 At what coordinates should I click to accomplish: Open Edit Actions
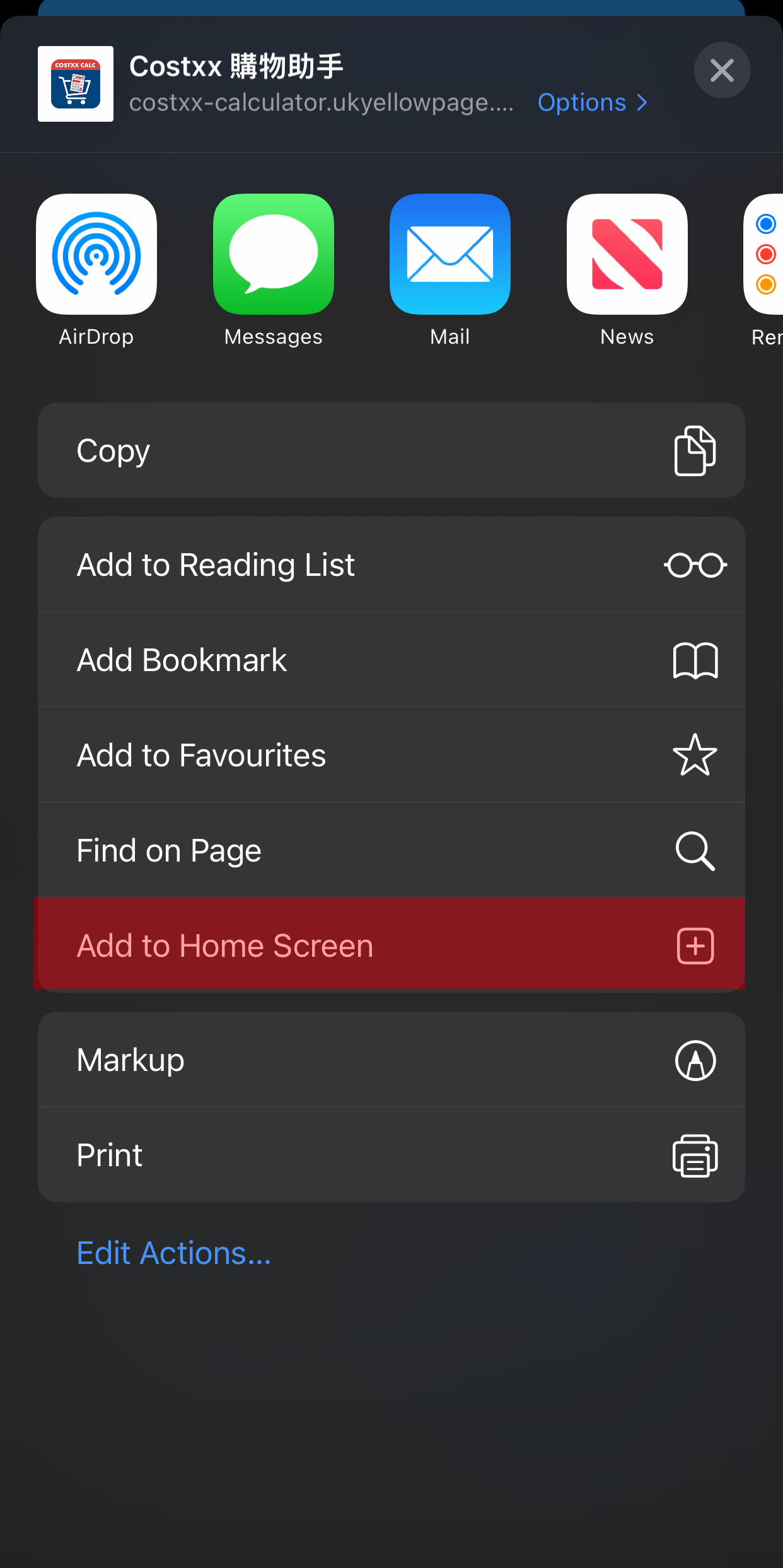(173, 1253)
